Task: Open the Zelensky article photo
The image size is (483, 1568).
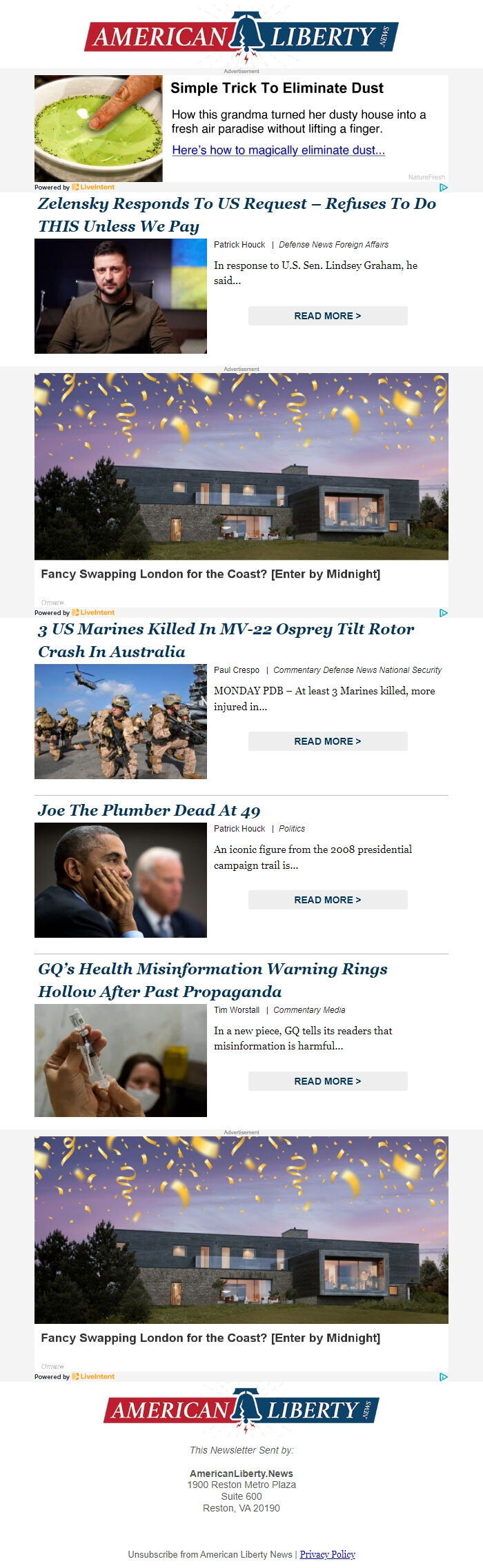Action: (x=121, y=296)
